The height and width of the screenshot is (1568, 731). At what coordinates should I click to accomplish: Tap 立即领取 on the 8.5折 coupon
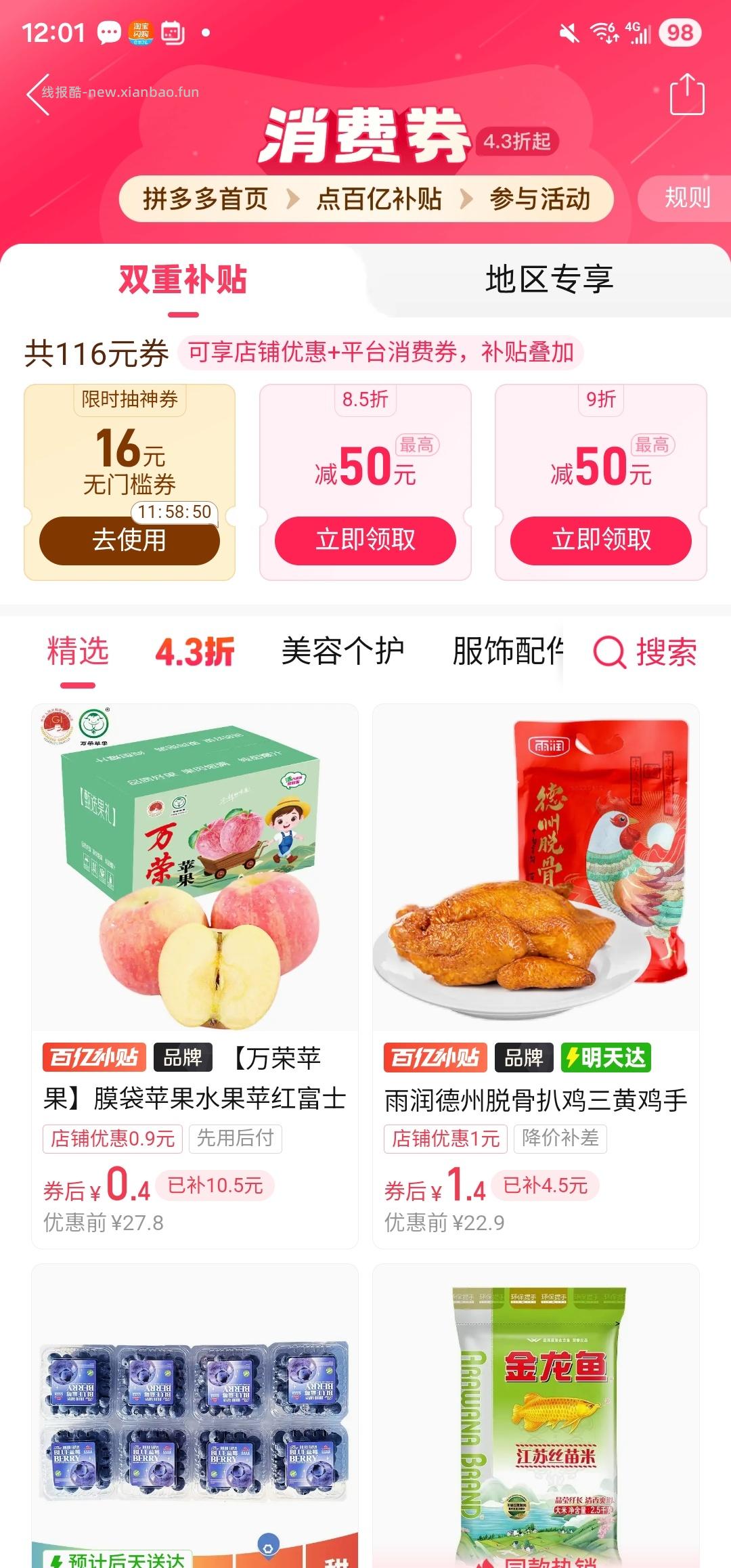(x=365, y=540)
